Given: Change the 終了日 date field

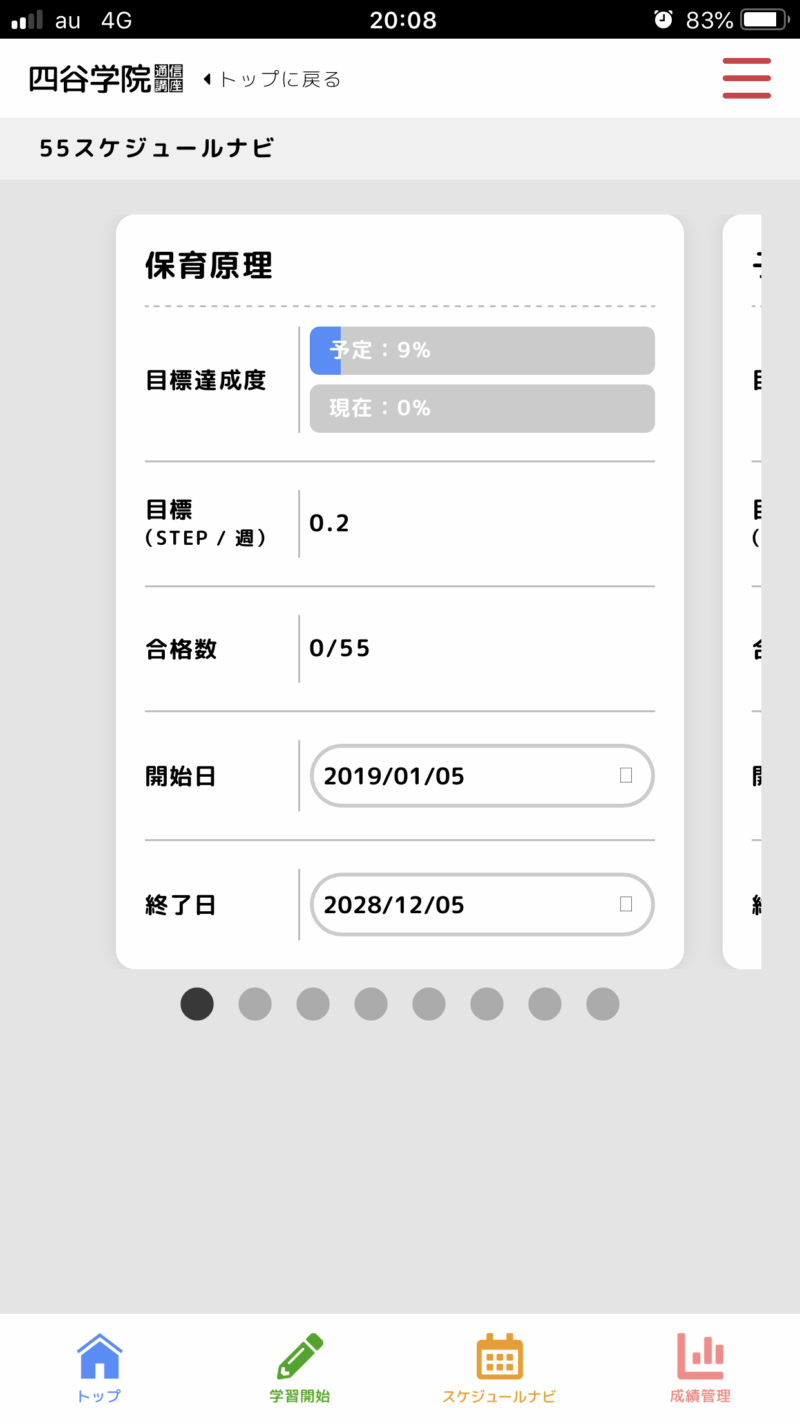Looking at the screenshot, I should pos(482,905).
